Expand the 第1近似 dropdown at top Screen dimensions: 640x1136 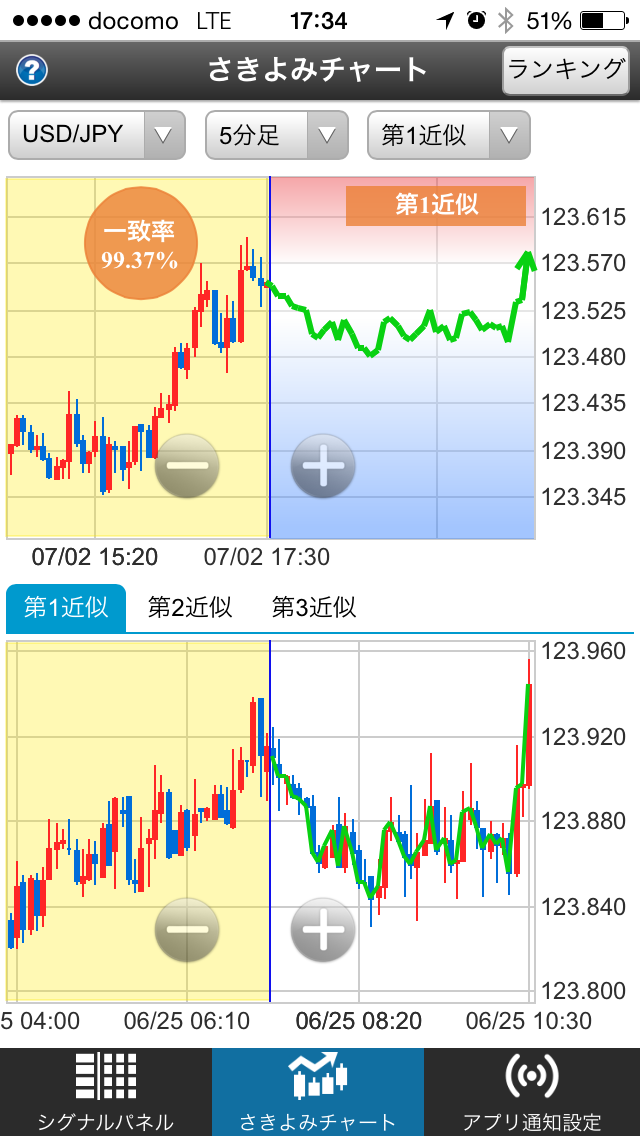tap(449, 135)
